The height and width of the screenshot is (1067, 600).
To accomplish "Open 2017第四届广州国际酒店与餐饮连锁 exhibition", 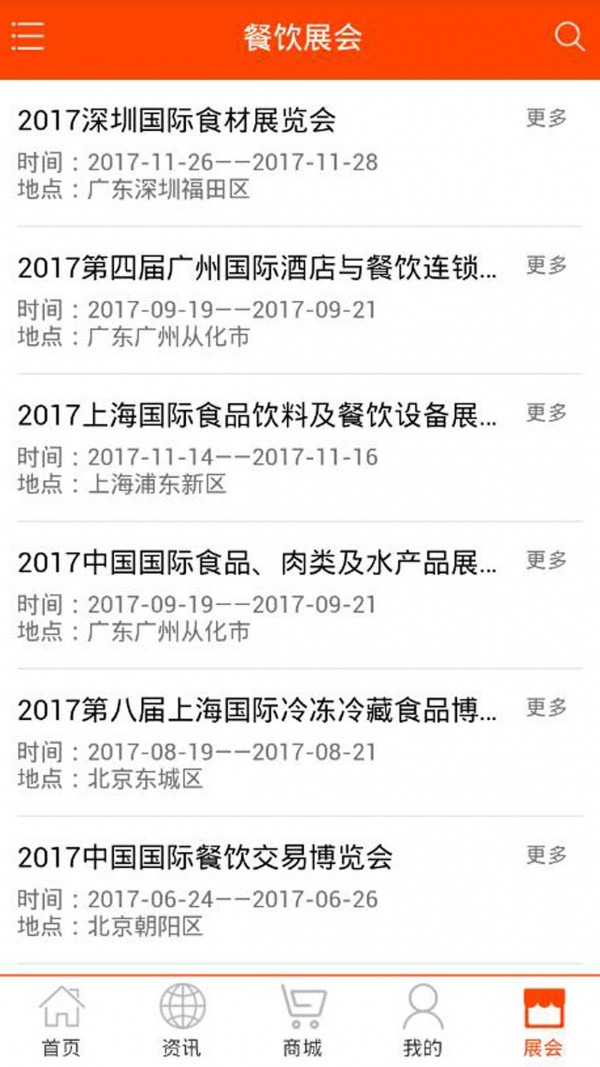I will (257, 268).
